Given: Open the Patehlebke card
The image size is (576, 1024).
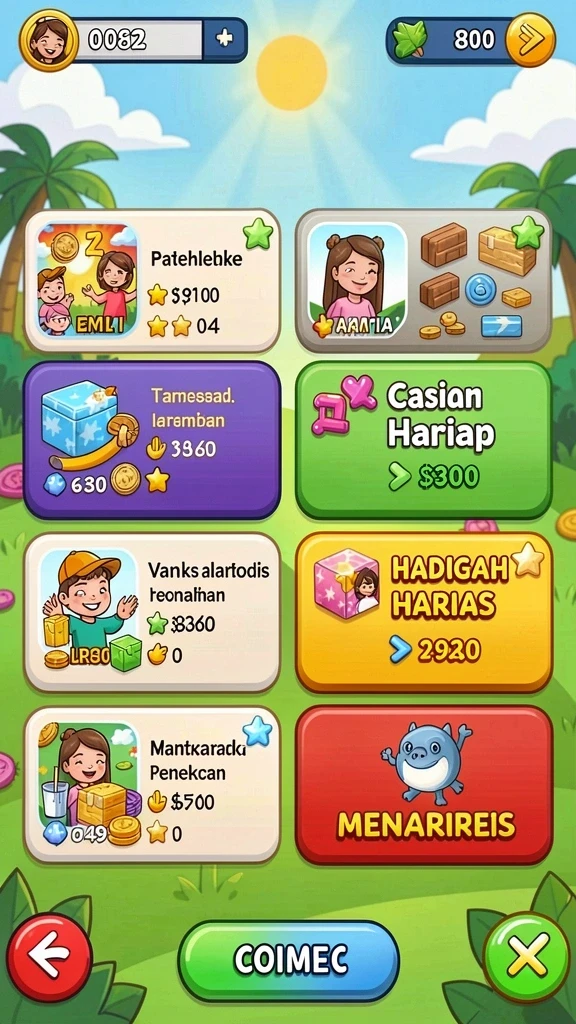Looking at the screenshot, I should point(152,281).
